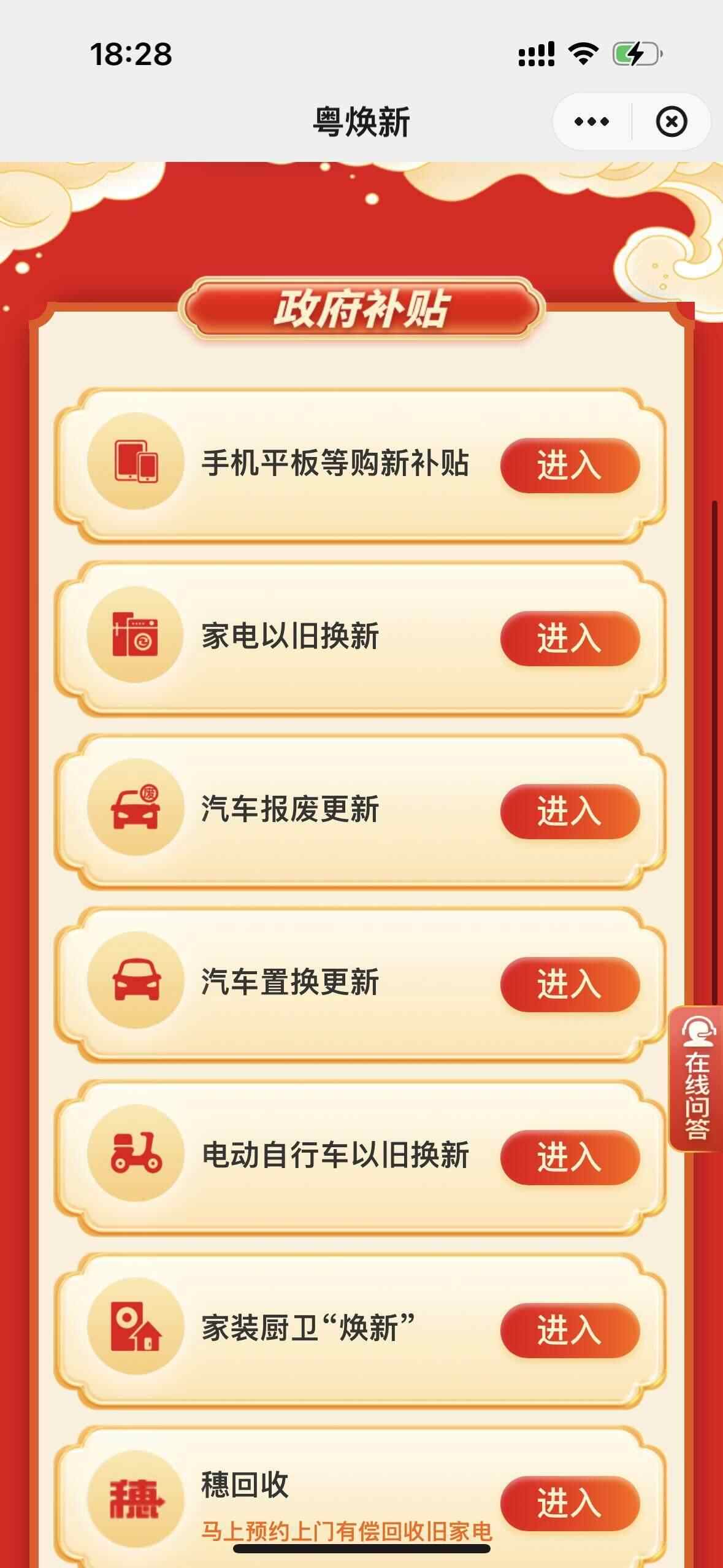
Task: Select 进入 beside 汽车置换更新
Action: 570,984
